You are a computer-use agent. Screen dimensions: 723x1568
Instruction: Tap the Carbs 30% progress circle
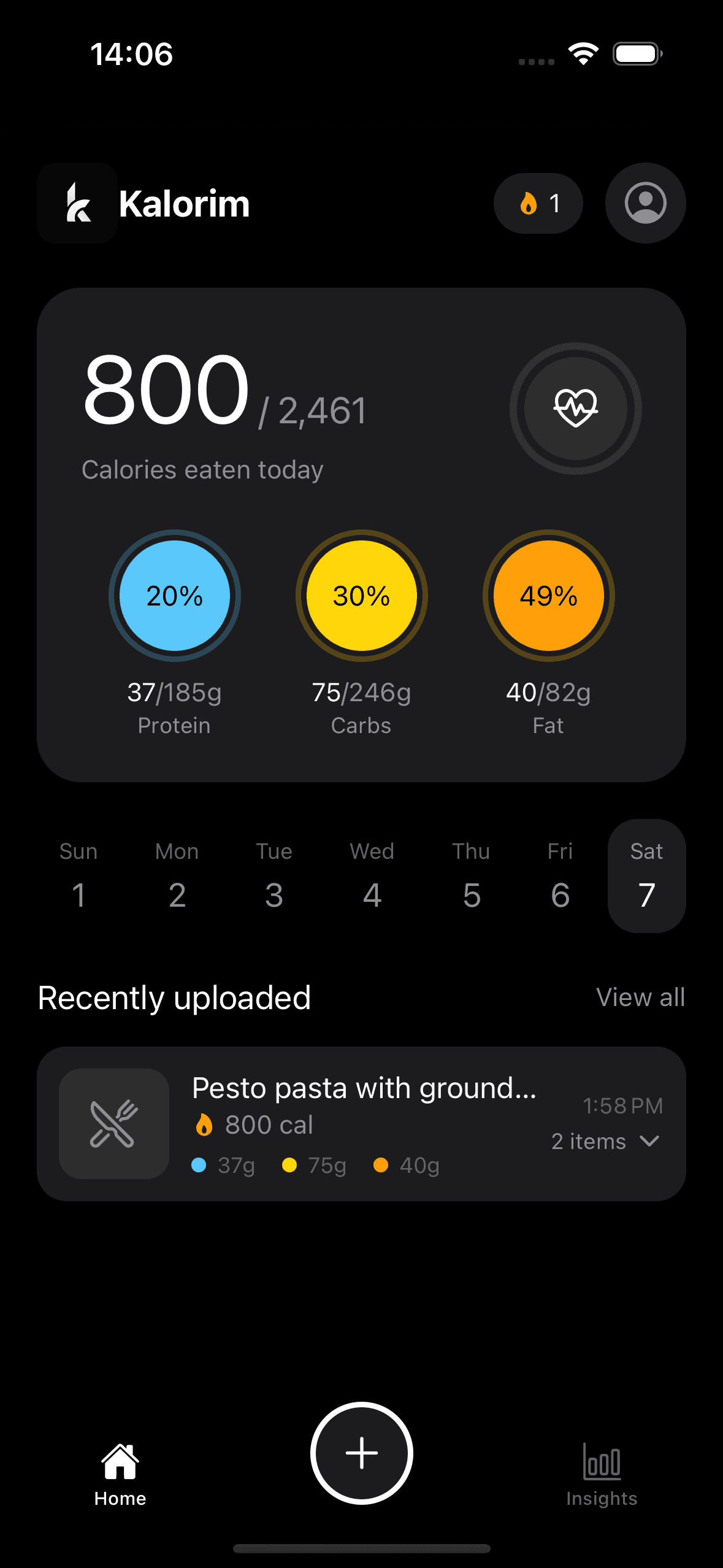tap(361, 595)
